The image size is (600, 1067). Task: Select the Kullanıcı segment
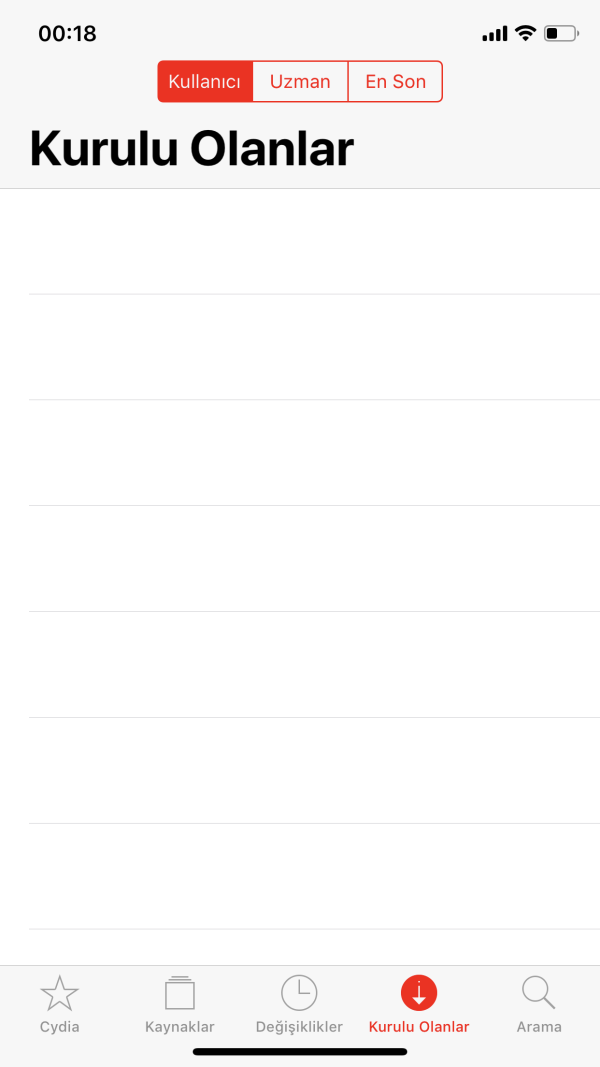205,82
